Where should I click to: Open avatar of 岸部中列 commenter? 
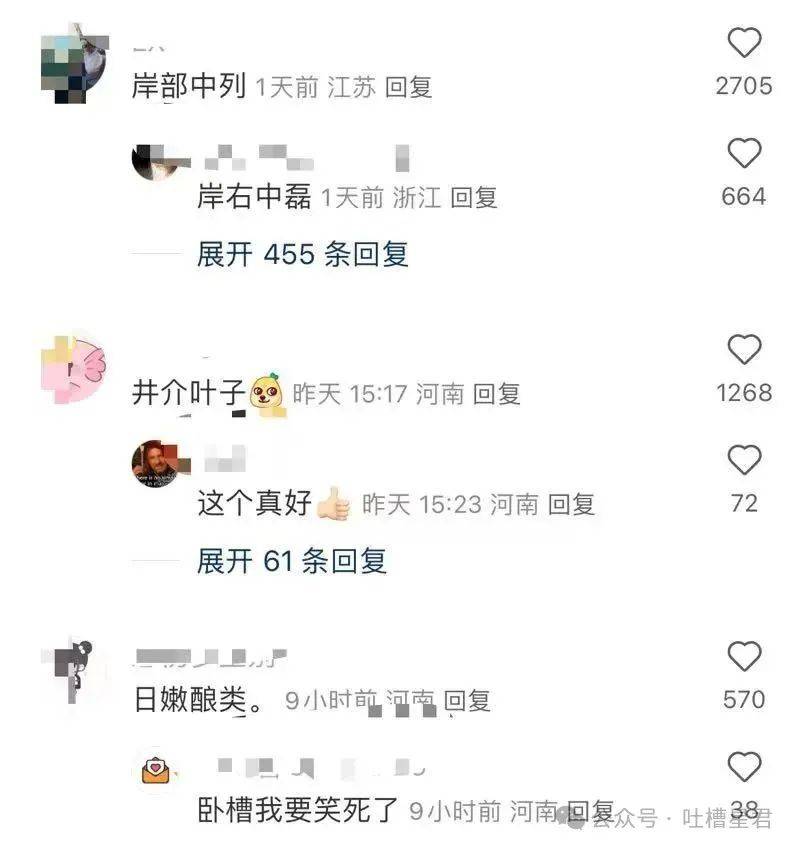coord(72,65)
